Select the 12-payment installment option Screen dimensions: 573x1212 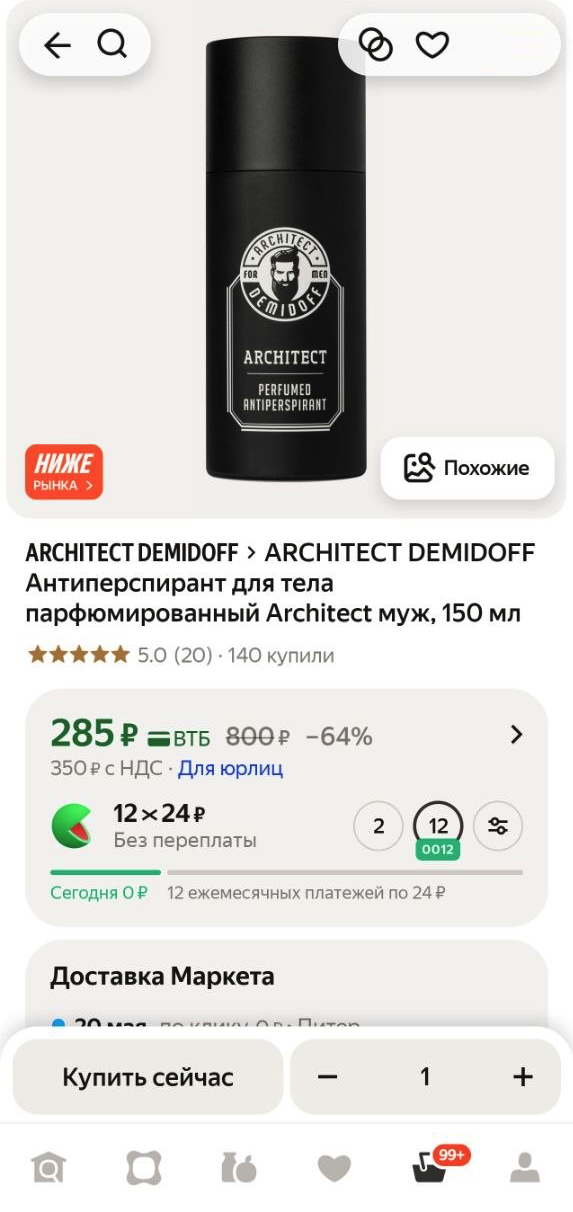[x=438, y=828]
